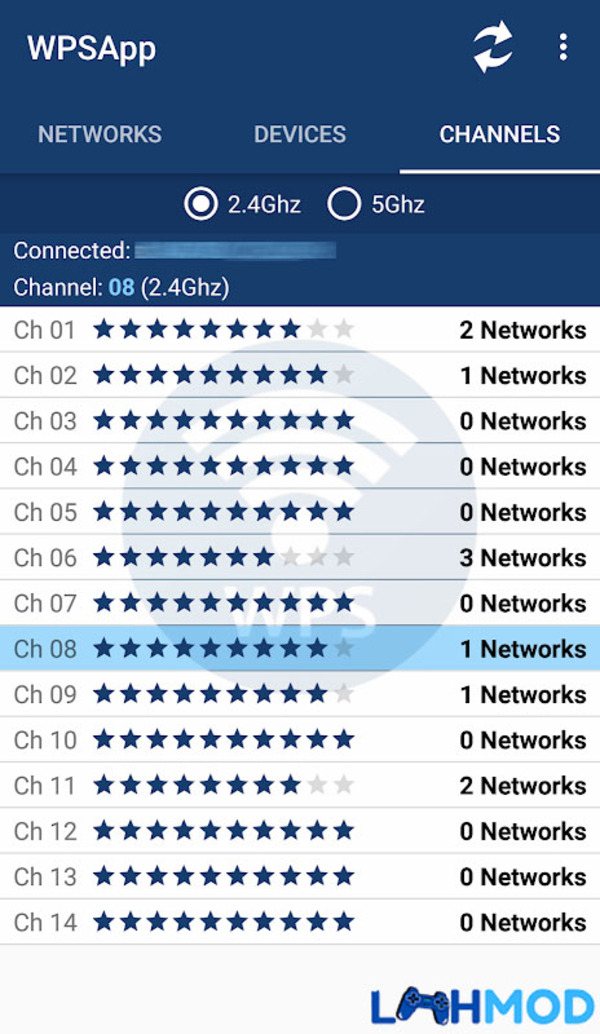Open the Ch 02 row
The height and width of the screenshot is (1034, 600).
300,375
